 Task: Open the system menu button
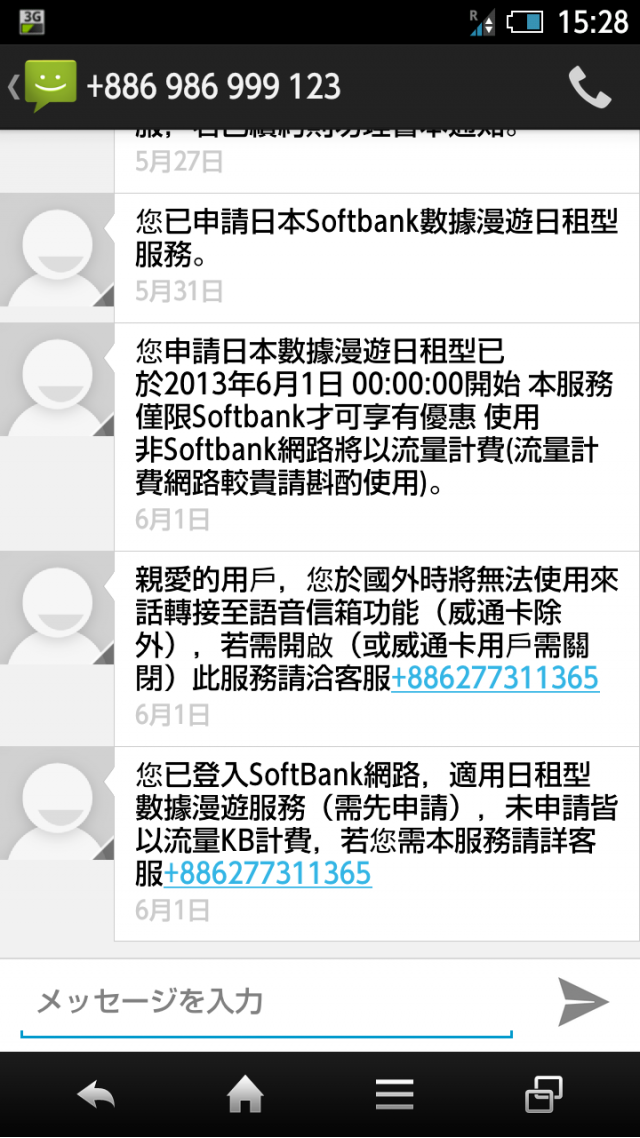[x=394, y=1095]
